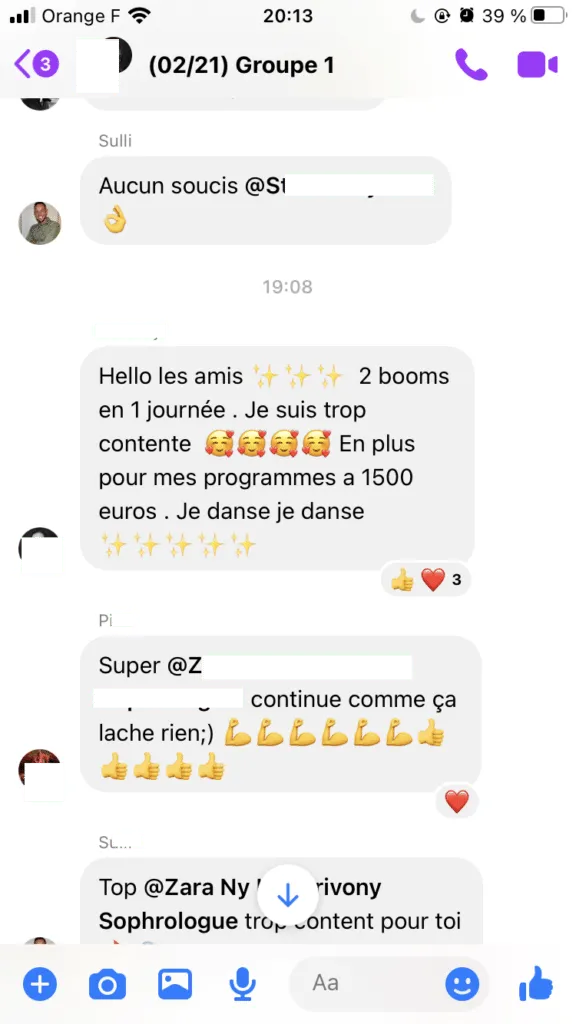View reactions on the "Hello les amis" message

(426, 579)
